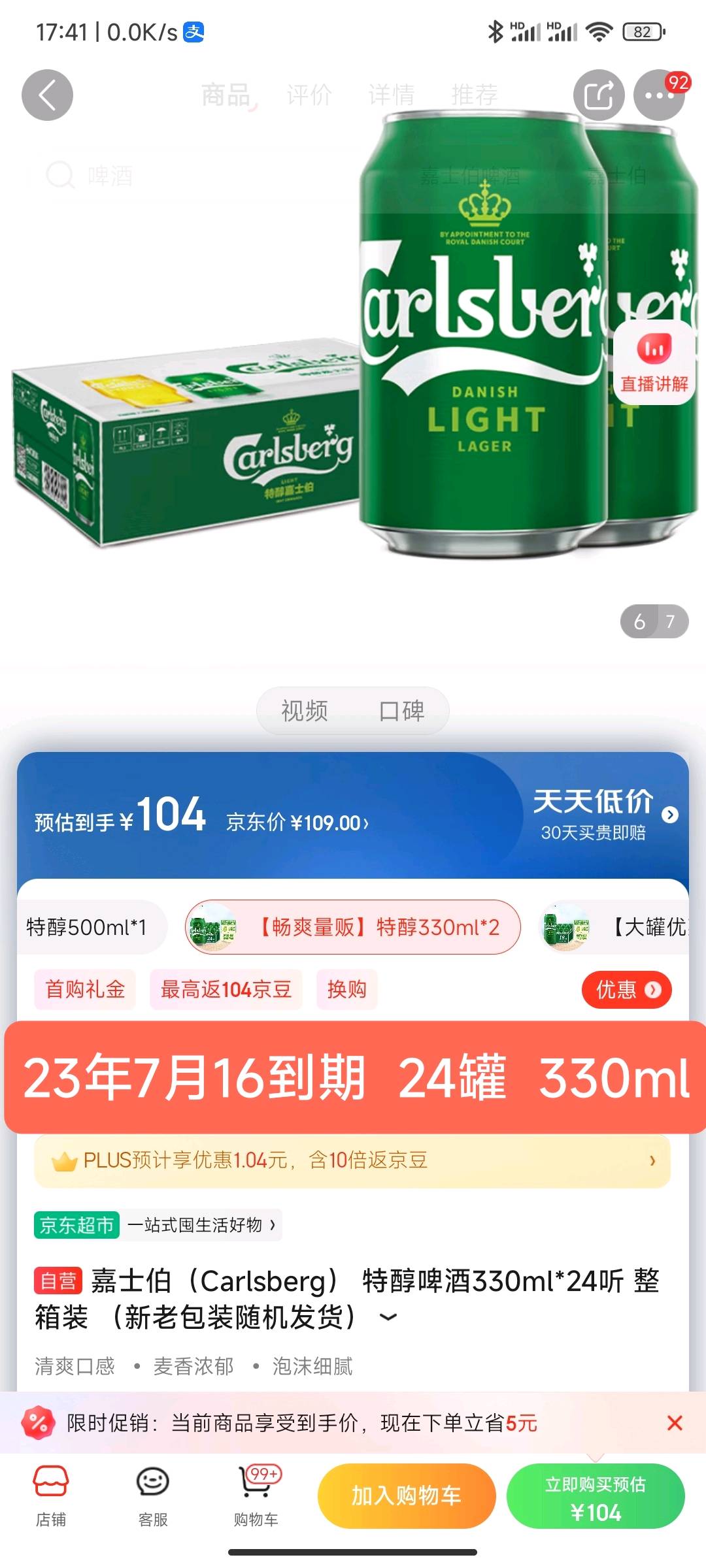Image resolution: width=706 pixels, height=1568 pixels.
Task: Switch to the 详情 tab
Action: click(391, 95)
